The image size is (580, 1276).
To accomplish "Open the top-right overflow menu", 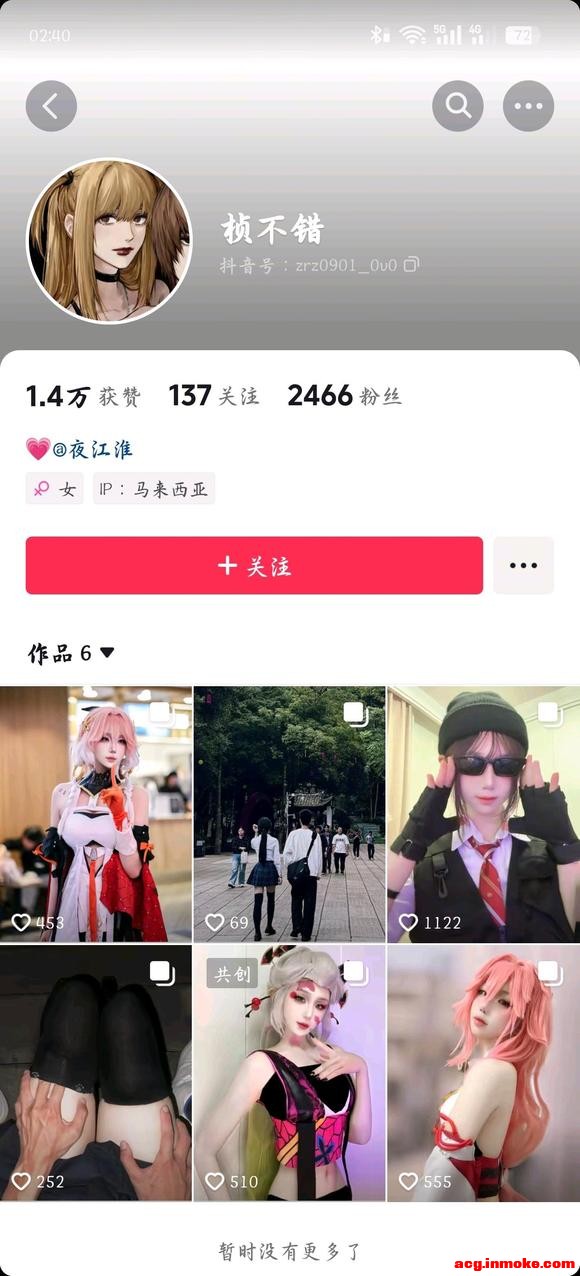I will [x=528, y=106].
